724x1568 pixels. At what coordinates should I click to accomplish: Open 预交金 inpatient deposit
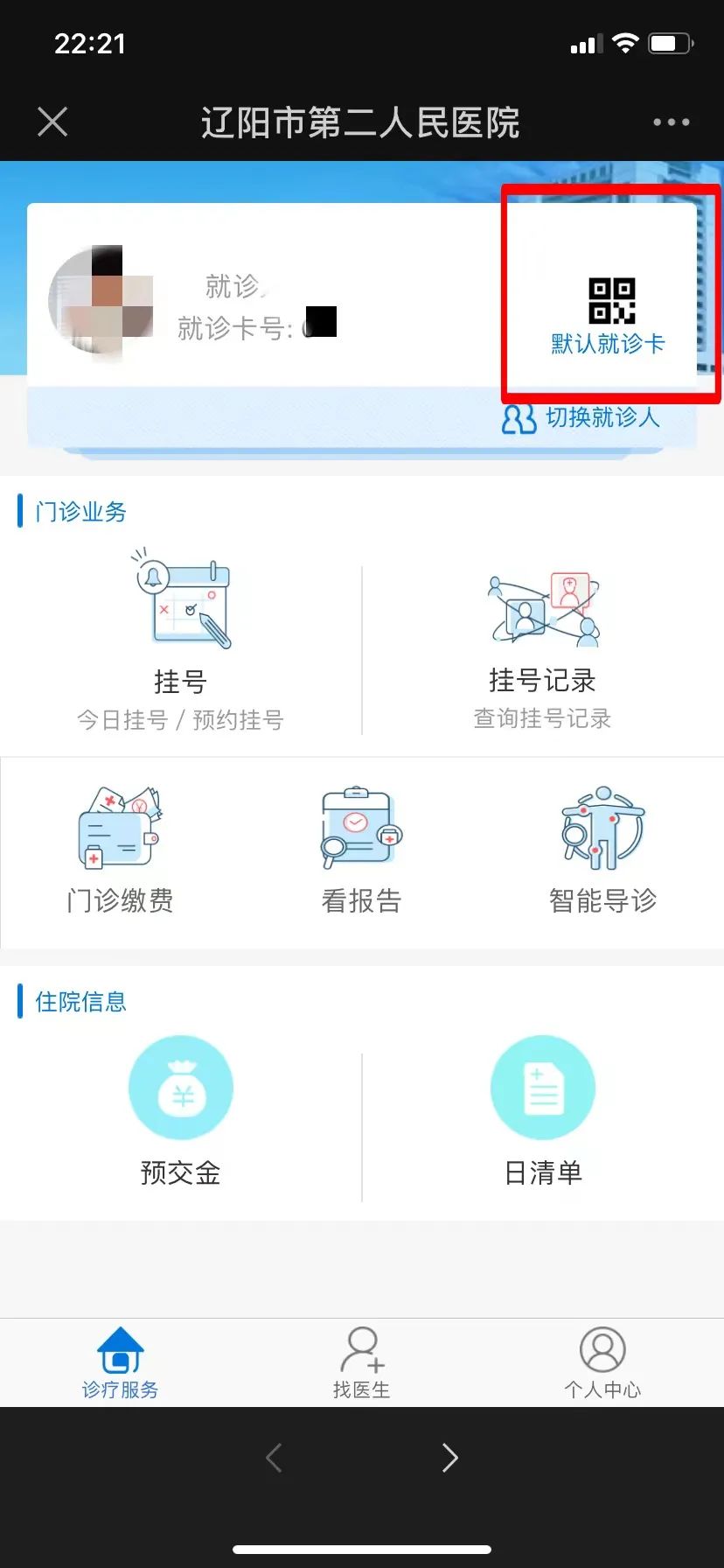(x=180, y=1111)
